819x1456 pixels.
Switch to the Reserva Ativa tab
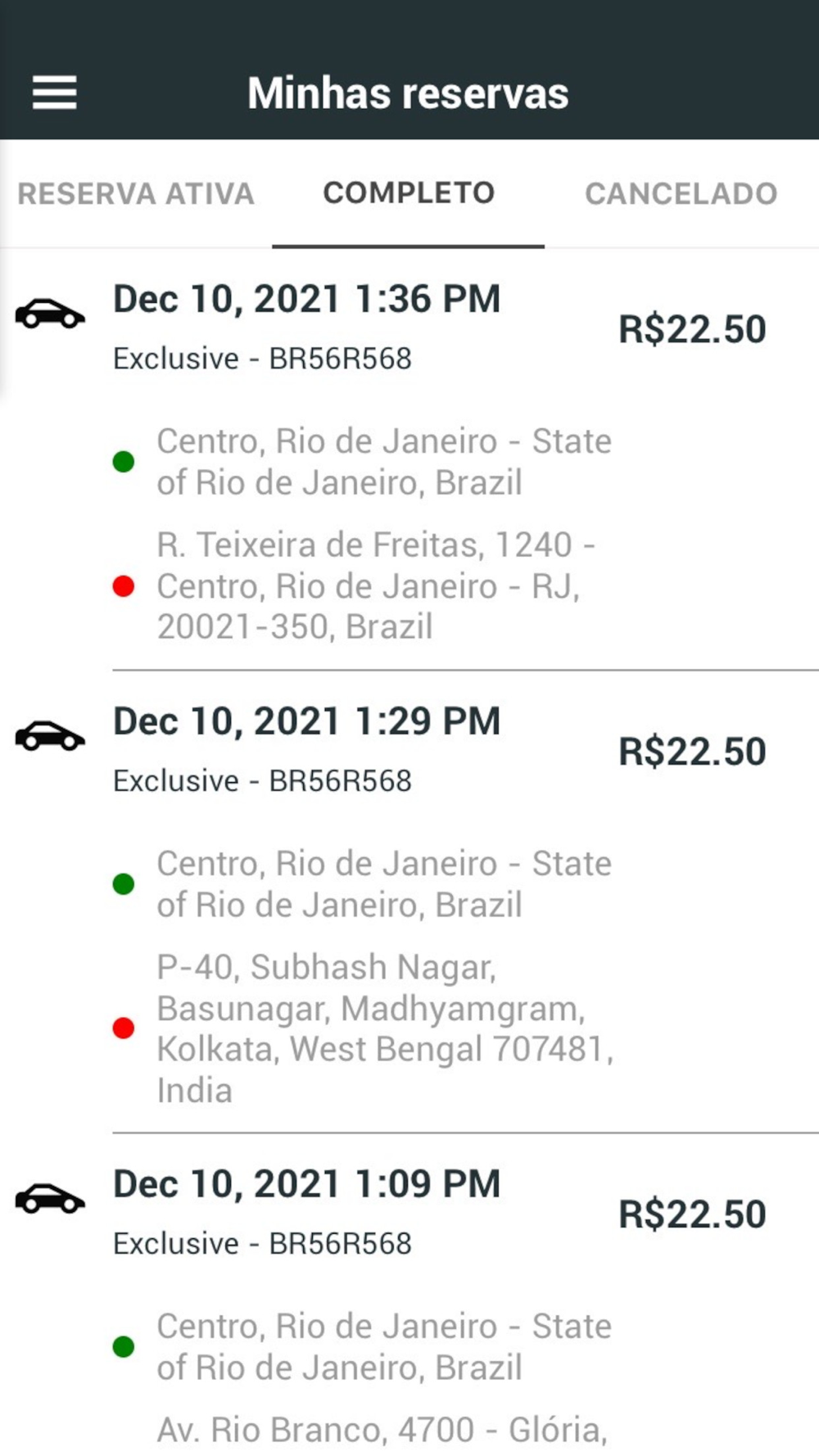136,194
